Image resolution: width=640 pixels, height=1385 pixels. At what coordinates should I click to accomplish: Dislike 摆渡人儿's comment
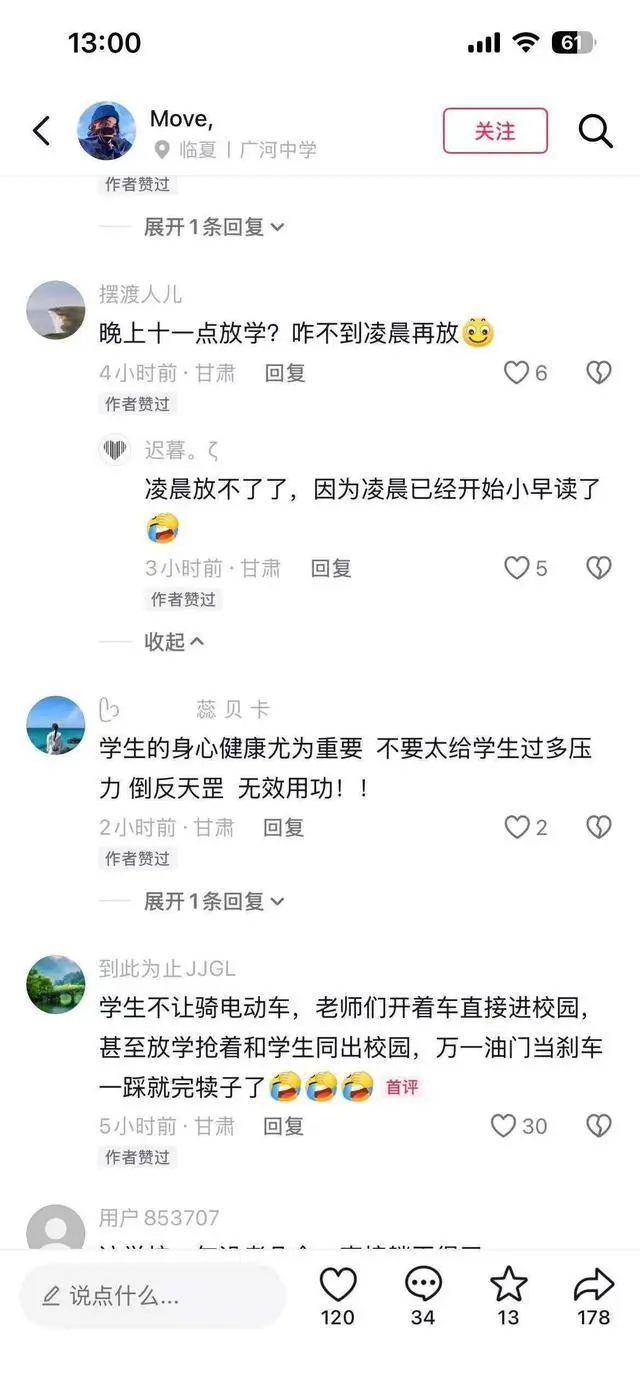coord(598,373)
